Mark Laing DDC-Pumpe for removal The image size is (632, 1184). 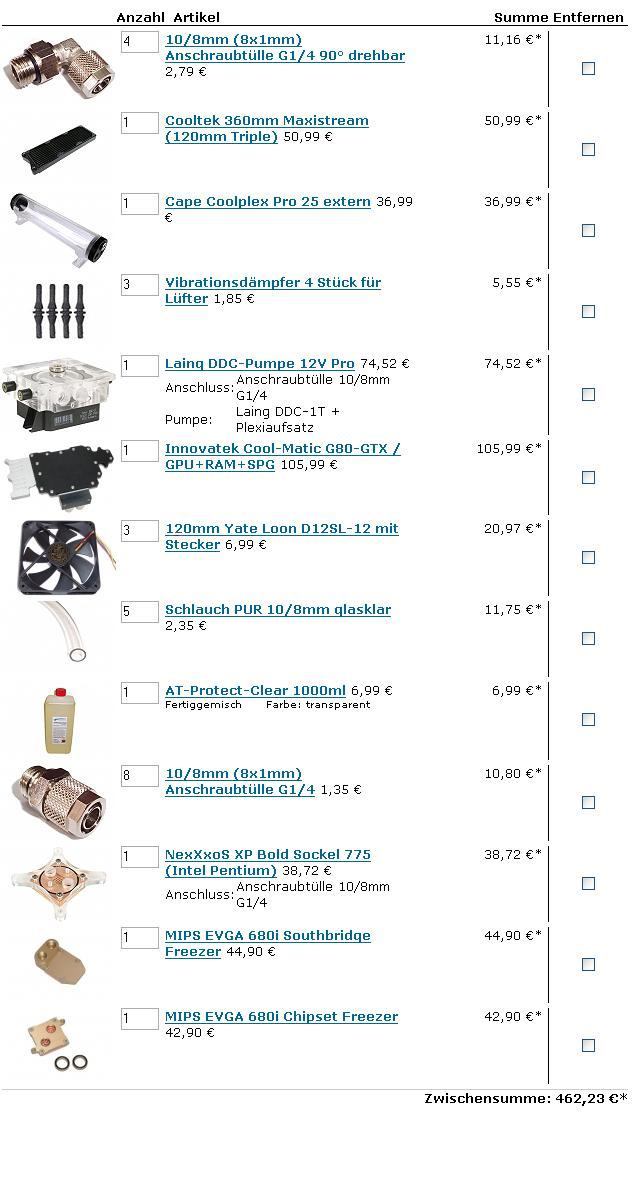click(588, 394)
